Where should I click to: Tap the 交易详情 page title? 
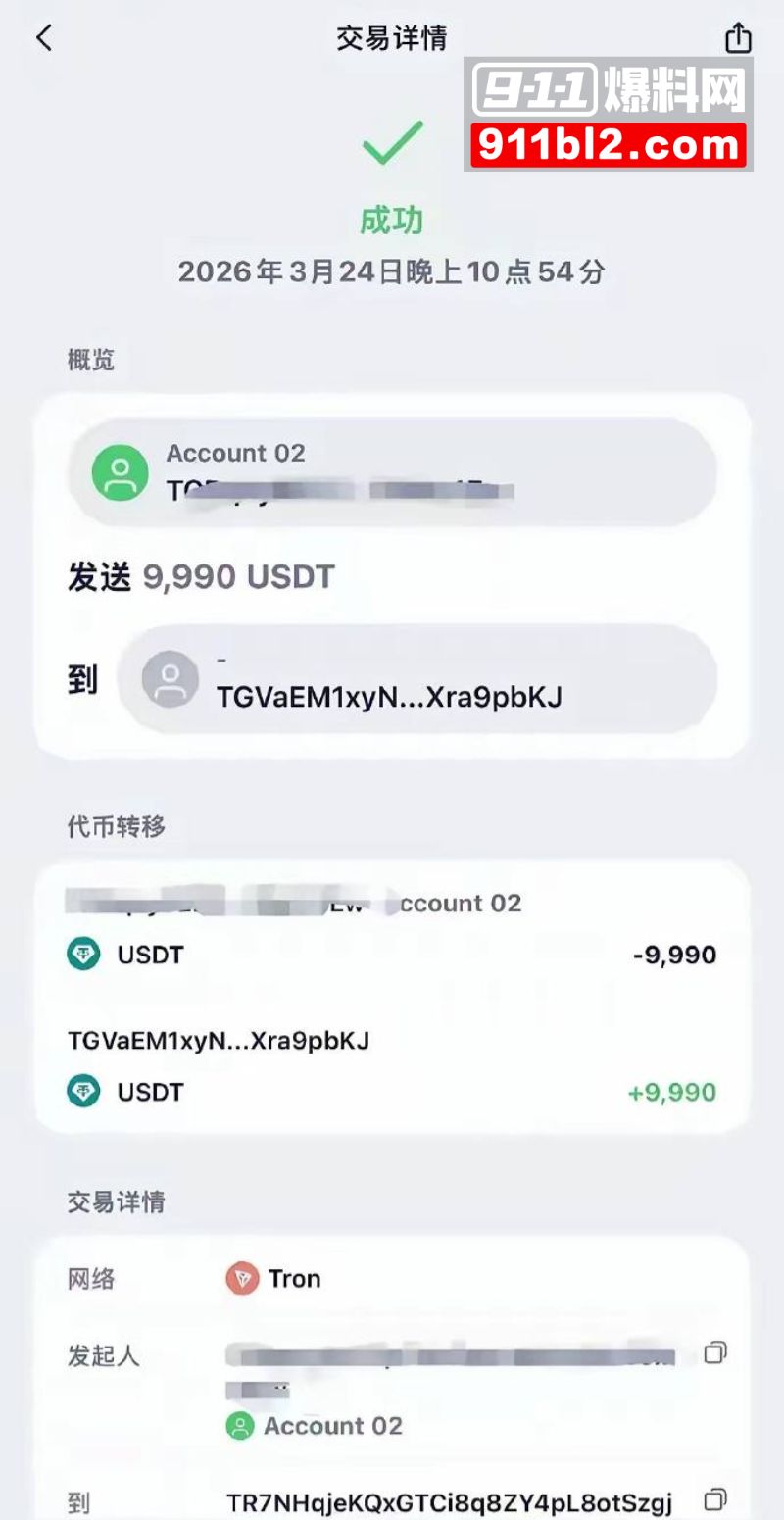(x=390, y=37)
